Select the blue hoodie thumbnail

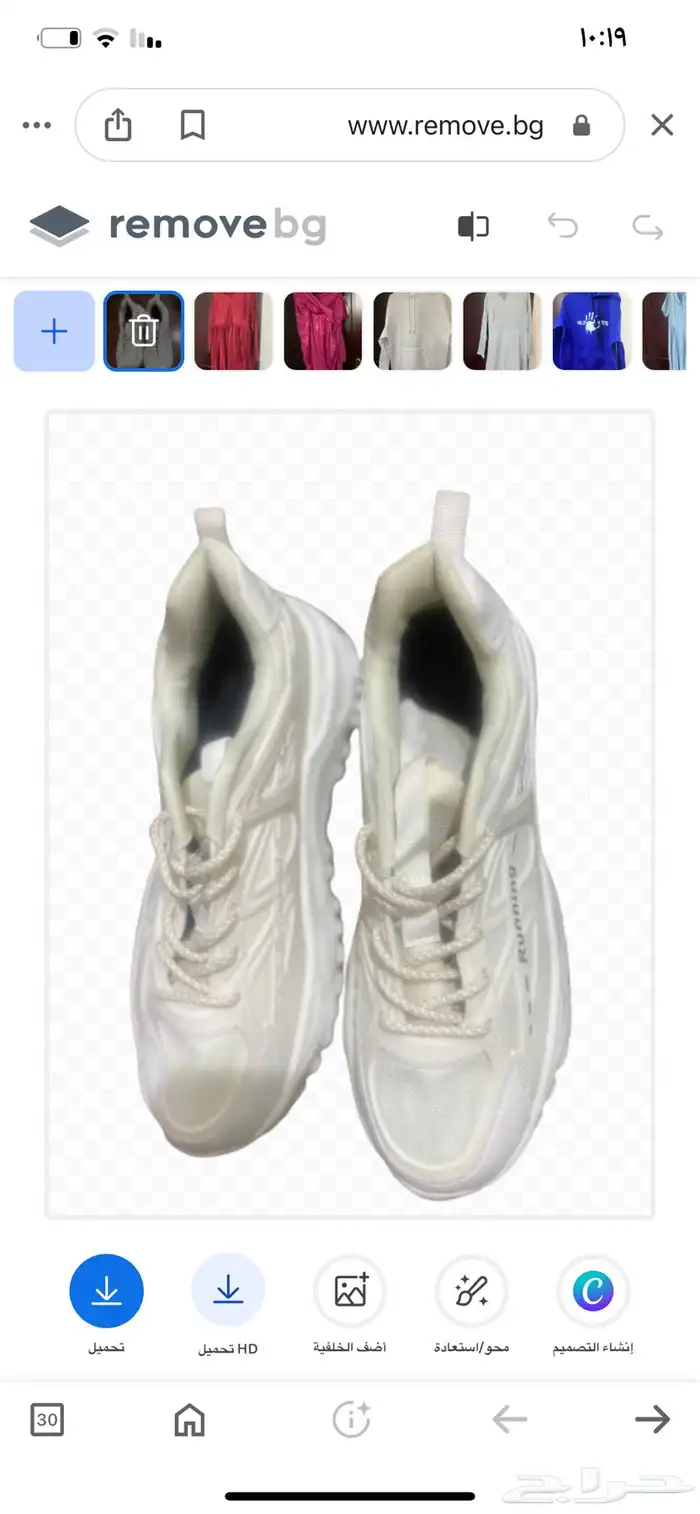(x=591, y=331)
